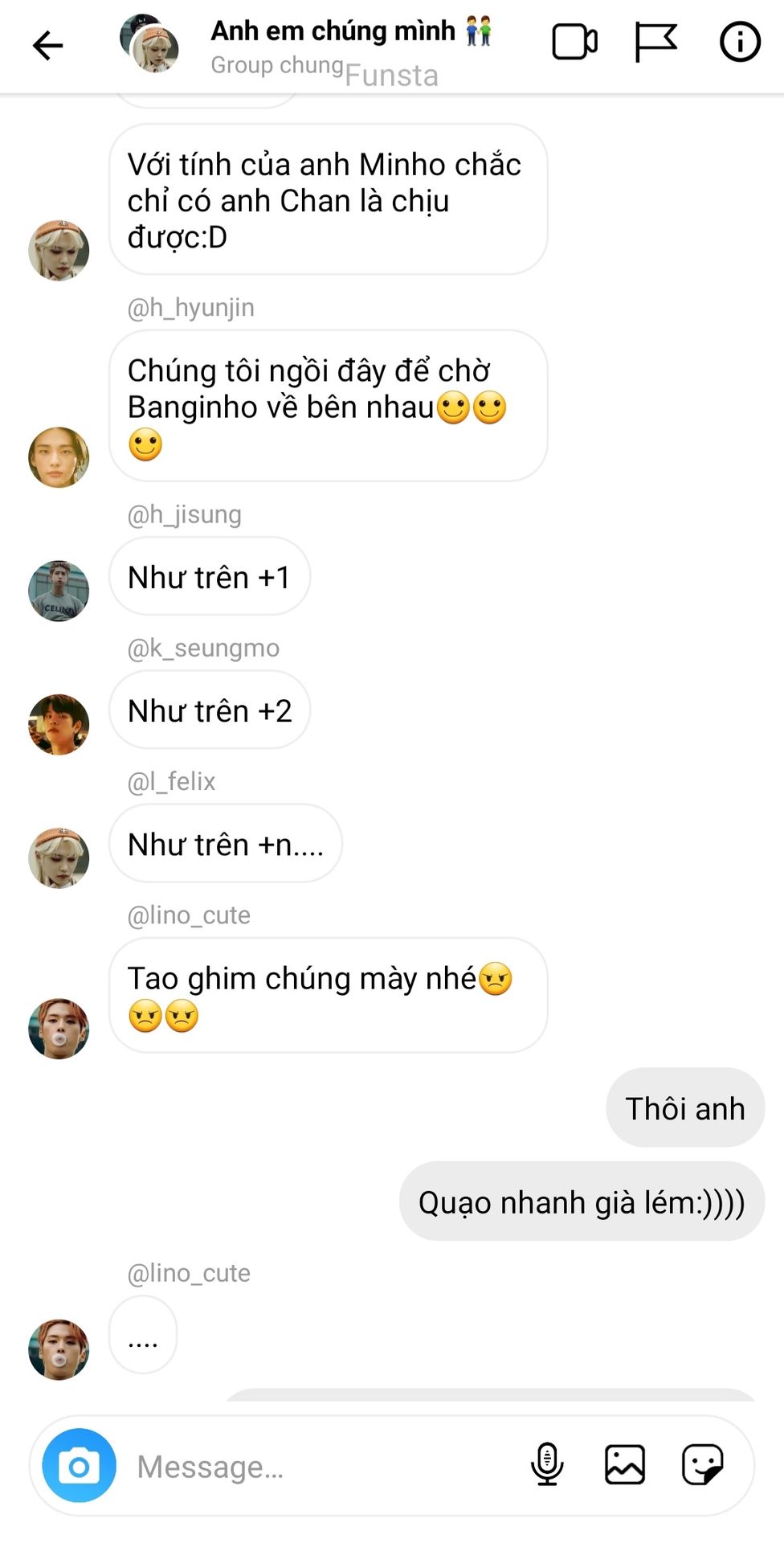Open avatar next to Tao ghim chúng mày nhé

tap(59, 1029)
